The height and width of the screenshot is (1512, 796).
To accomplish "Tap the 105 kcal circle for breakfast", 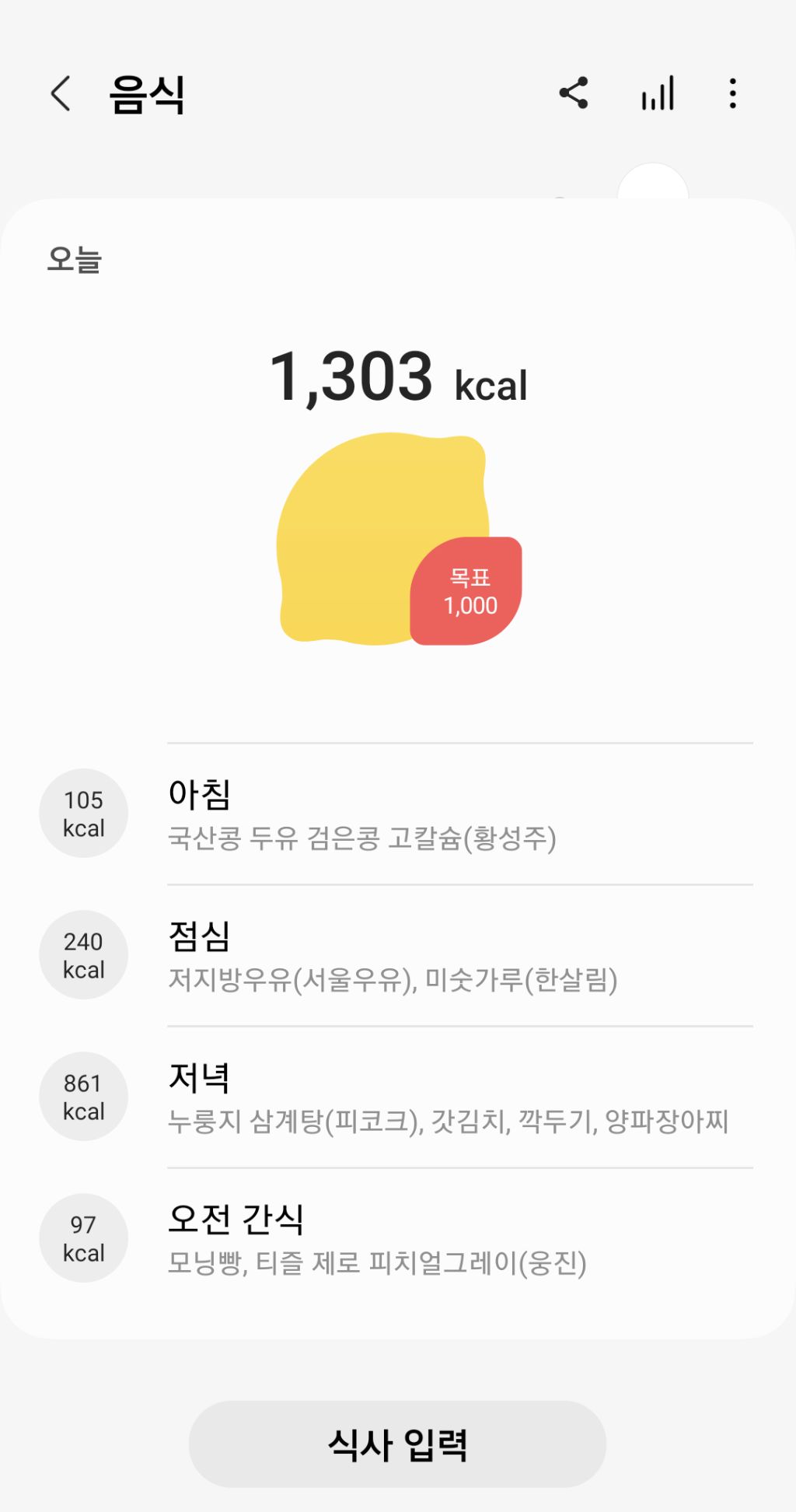I will click(83, 813).
